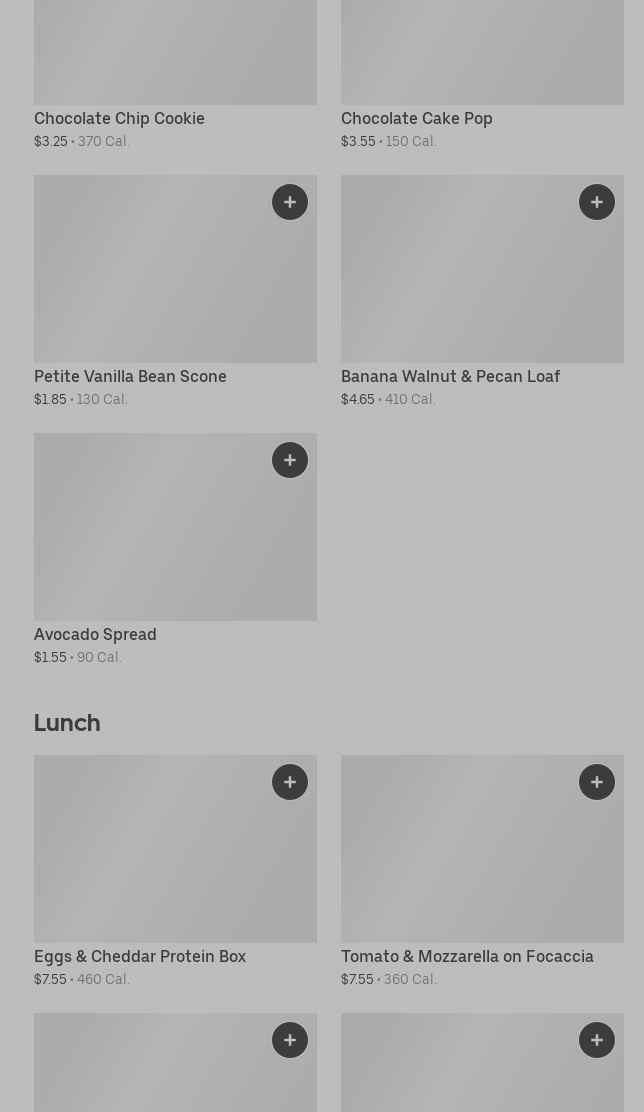
Task: View Banana Walnut & Pecan Loaf details
Action: coord(450,377)
